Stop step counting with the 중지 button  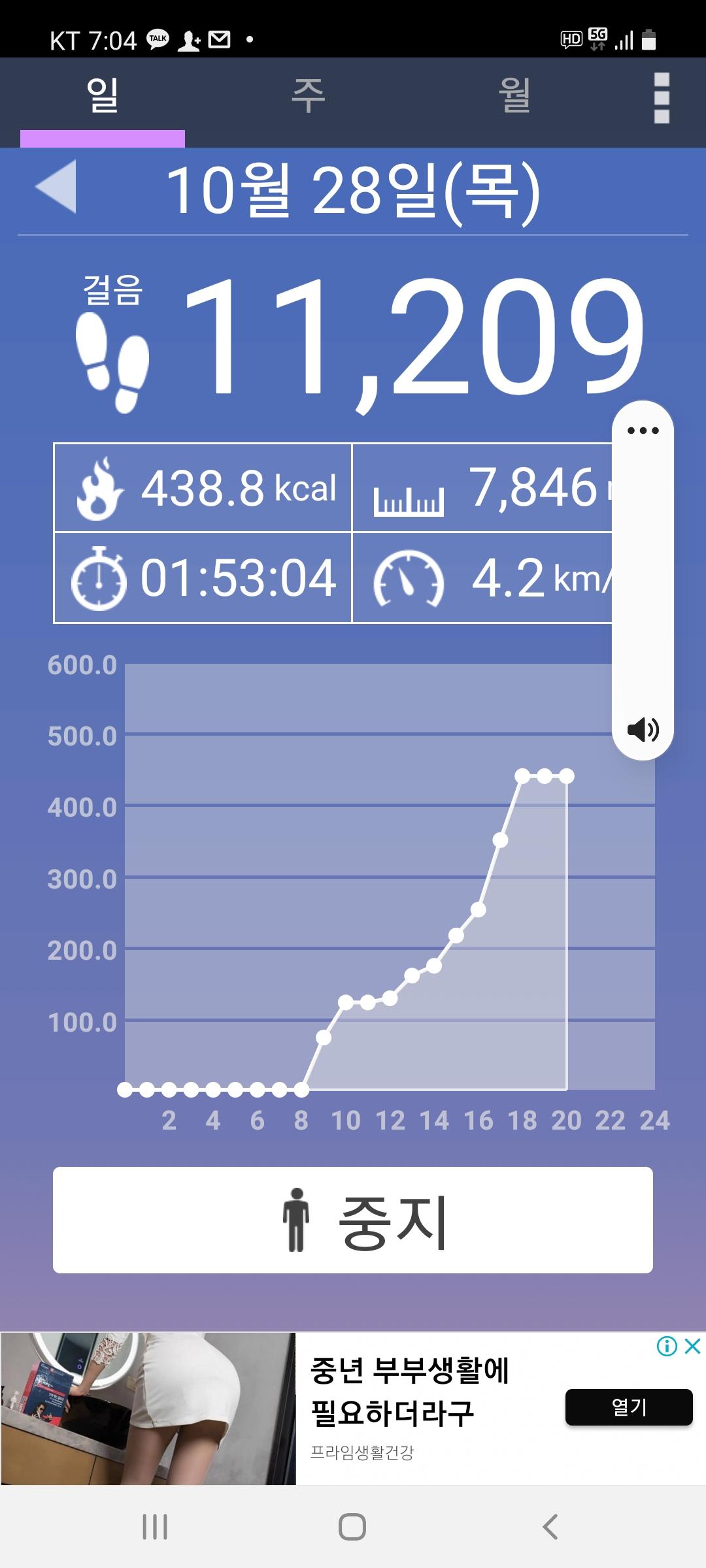353,1220
